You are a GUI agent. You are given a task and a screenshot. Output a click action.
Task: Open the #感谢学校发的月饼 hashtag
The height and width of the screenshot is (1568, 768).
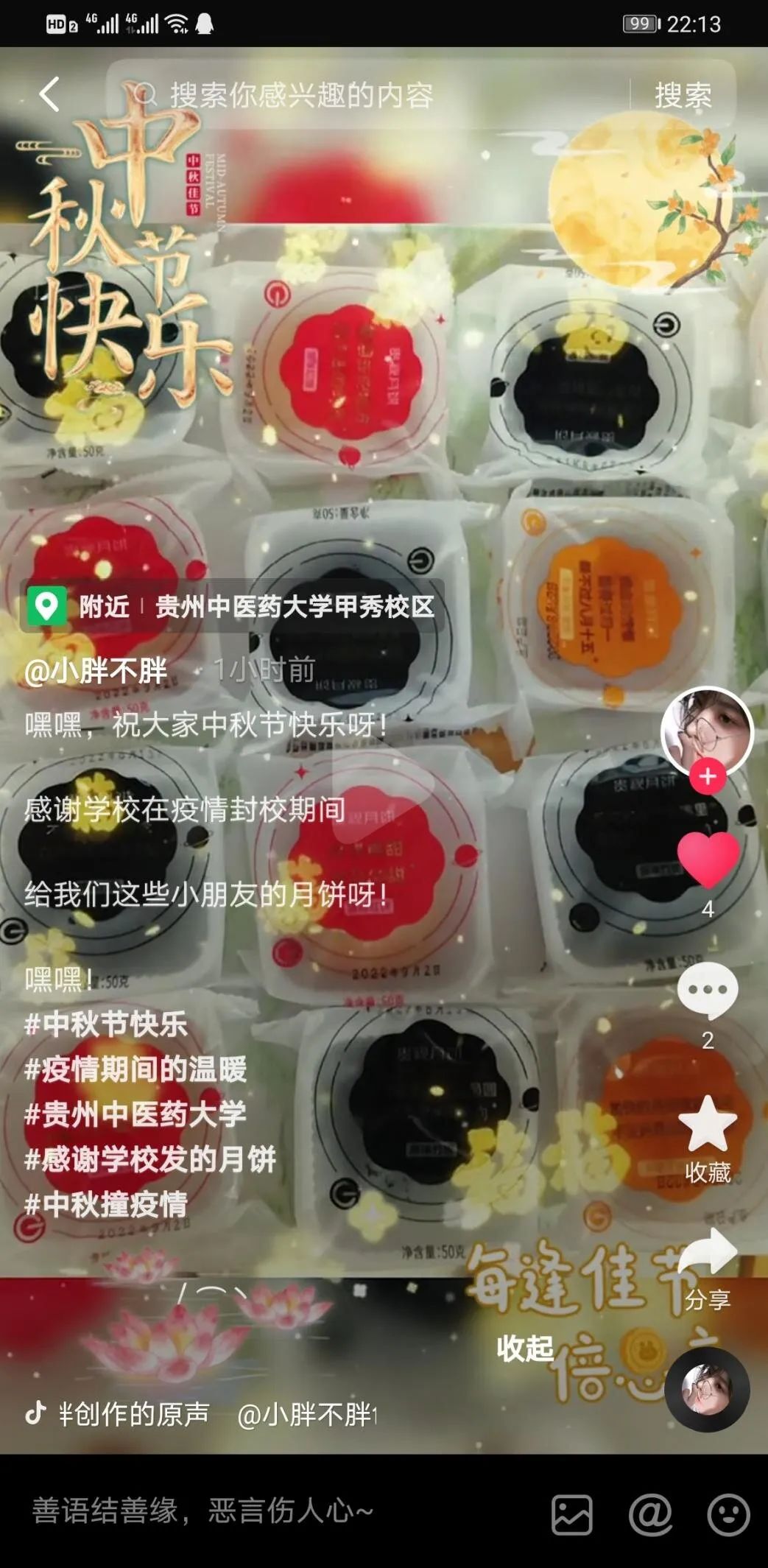click(x=150, y=1159)
